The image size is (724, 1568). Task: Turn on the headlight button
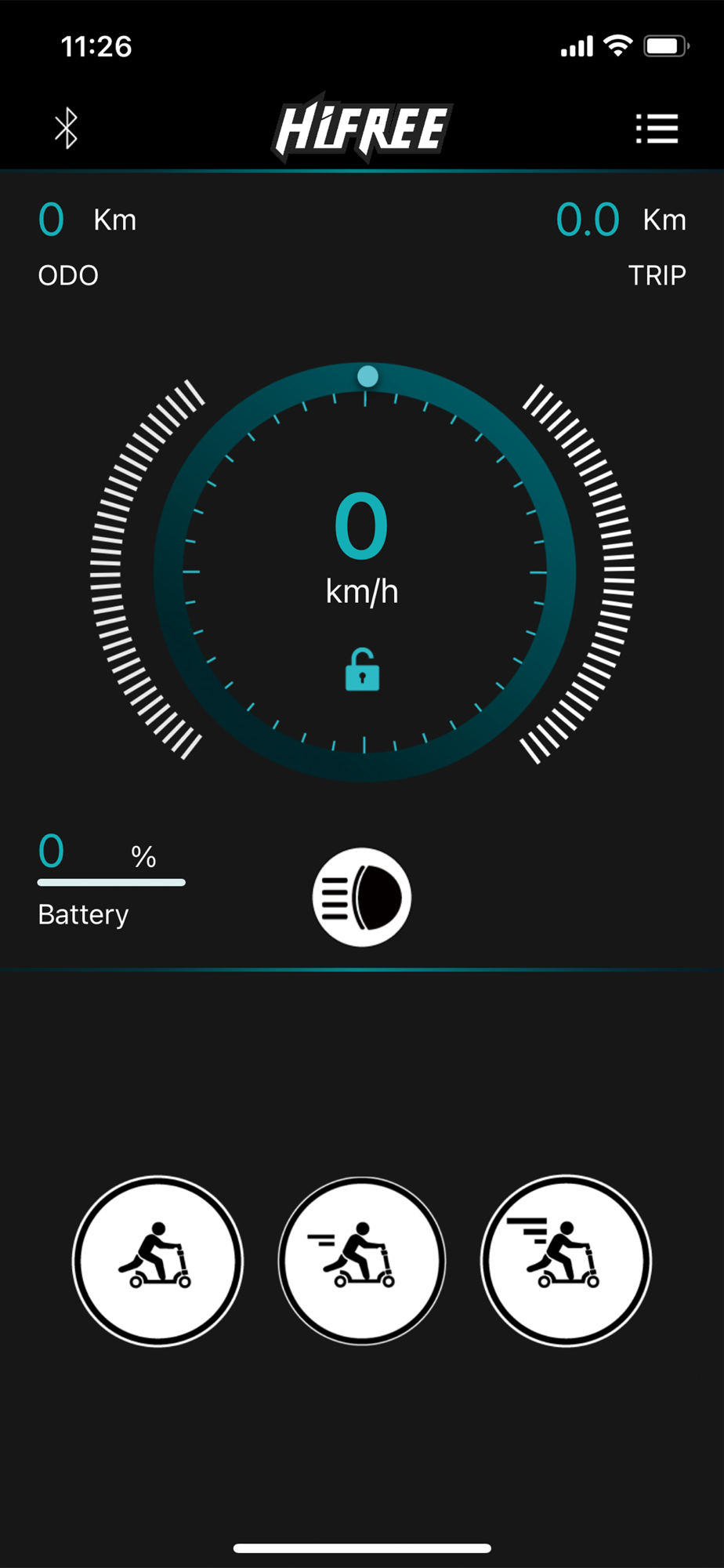coord(362,897)
